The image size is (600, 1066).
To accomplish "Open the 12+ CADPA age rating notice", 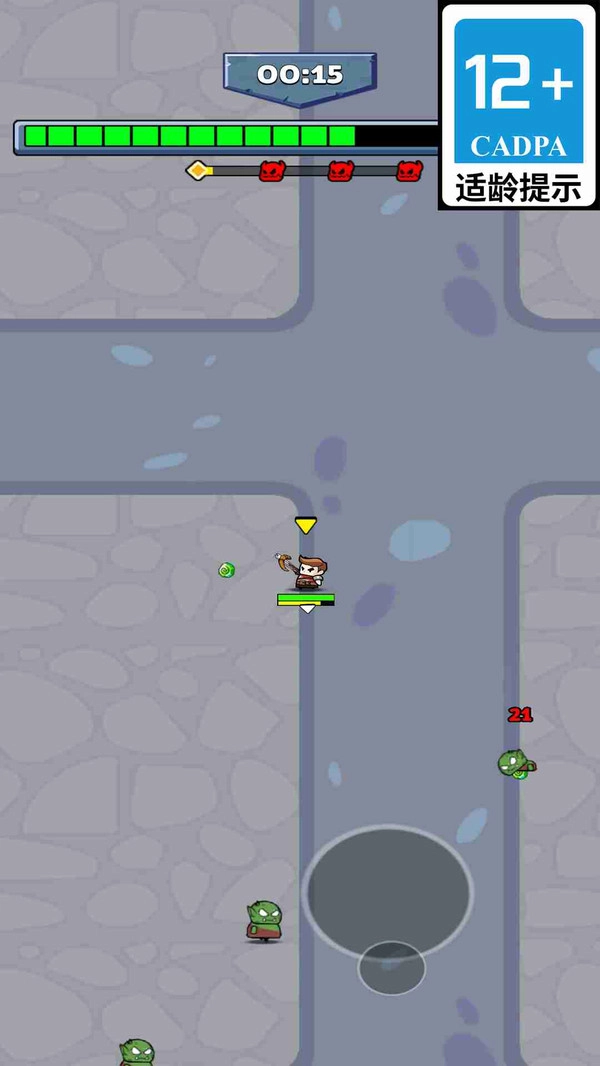I will tap(519, 105).
